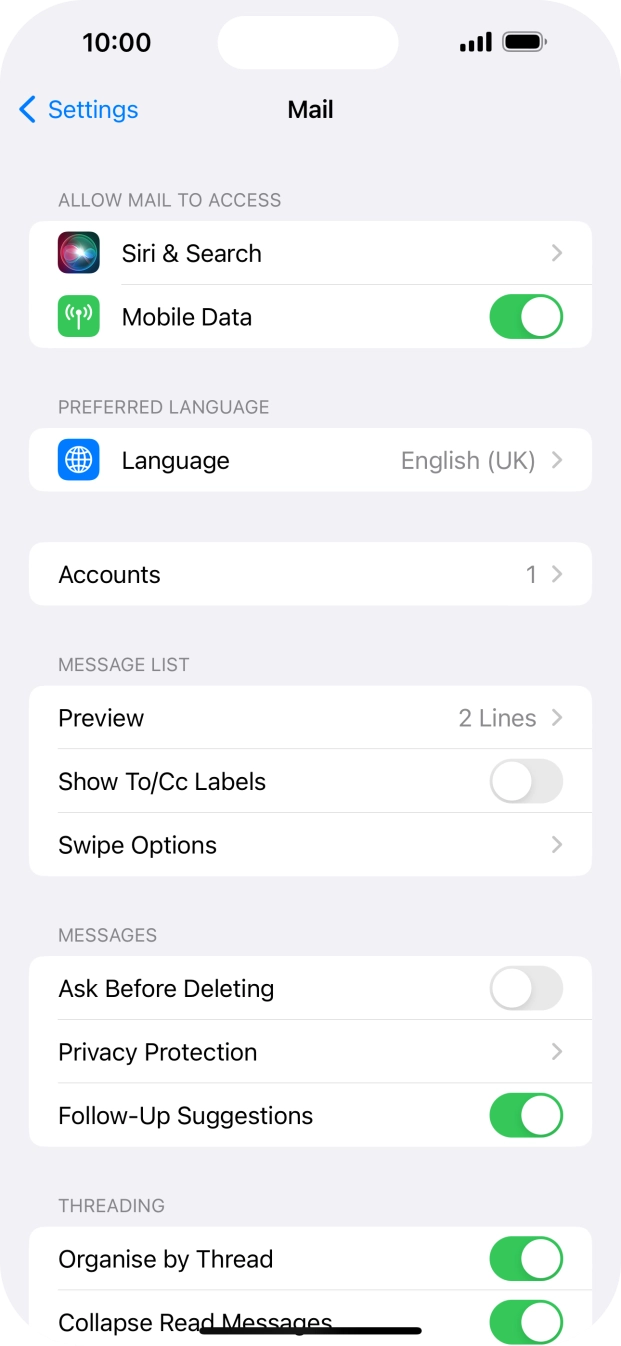Turn on Ask Before Deleting
The width and height of the screenshot is (621, 1346).
(x=525, y=989)
